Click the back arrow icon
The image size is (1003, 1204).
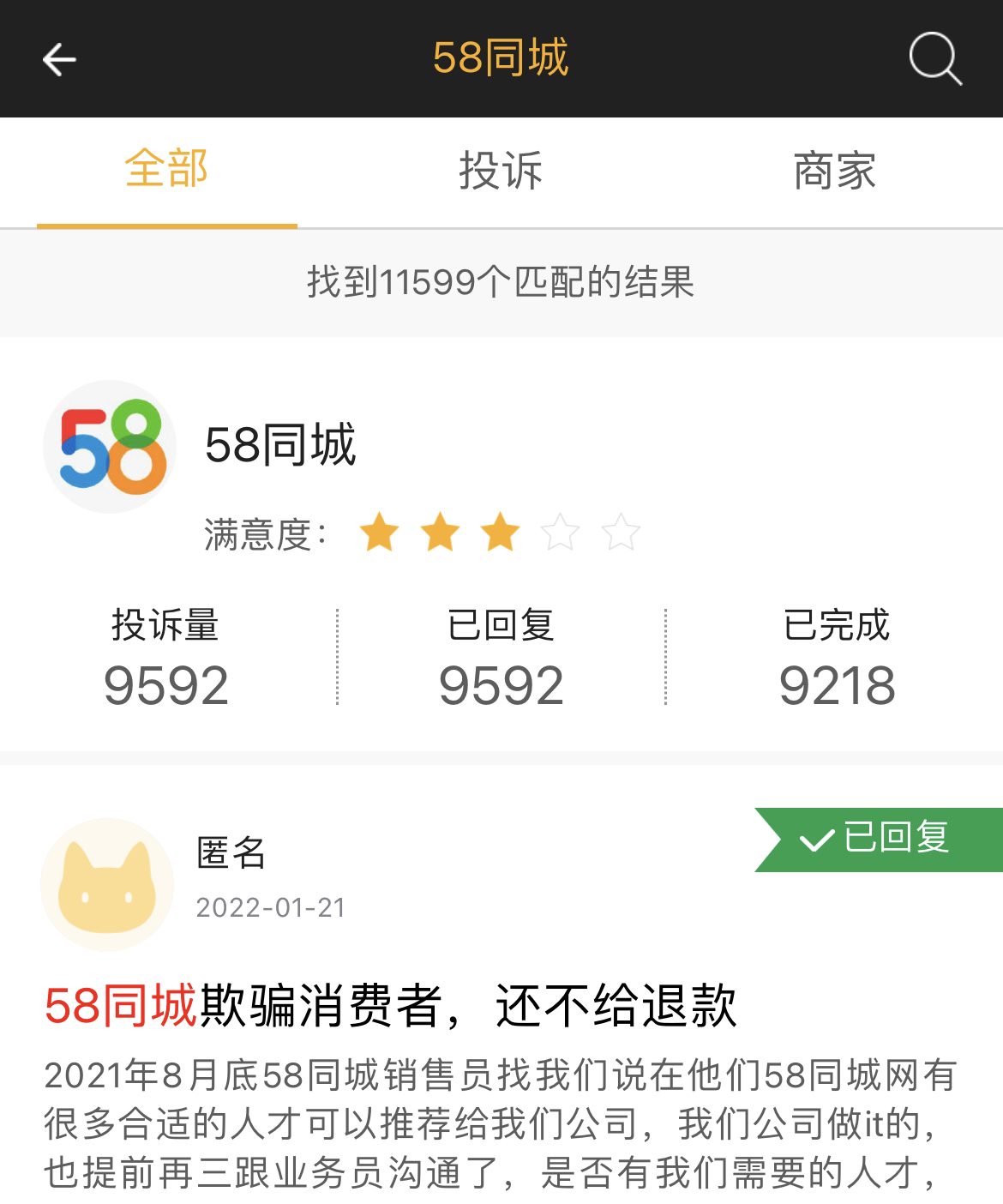(x=58, y=58)
